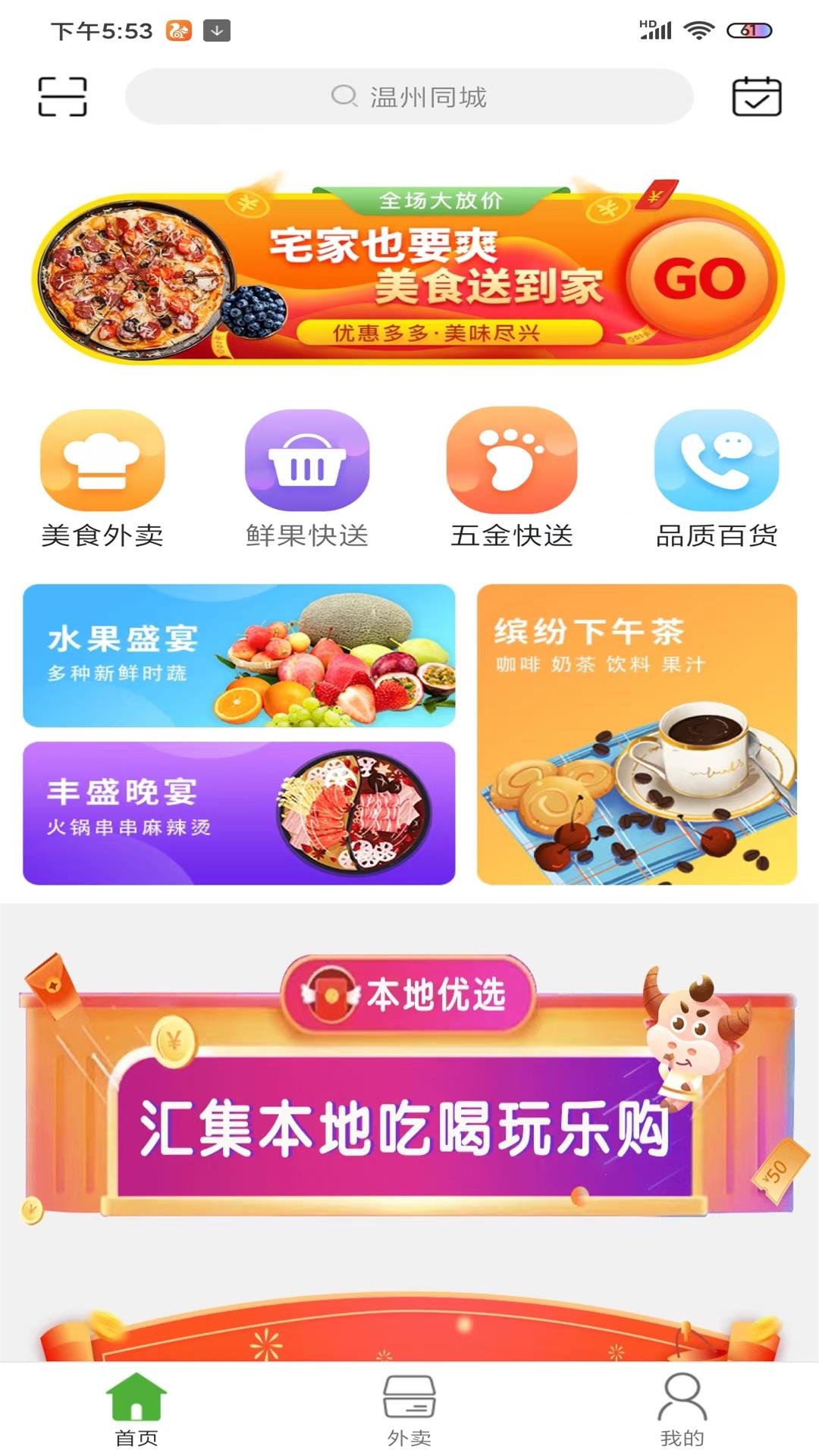
Task: Open the UC browser icon in status bar
Action: [180, 30]
